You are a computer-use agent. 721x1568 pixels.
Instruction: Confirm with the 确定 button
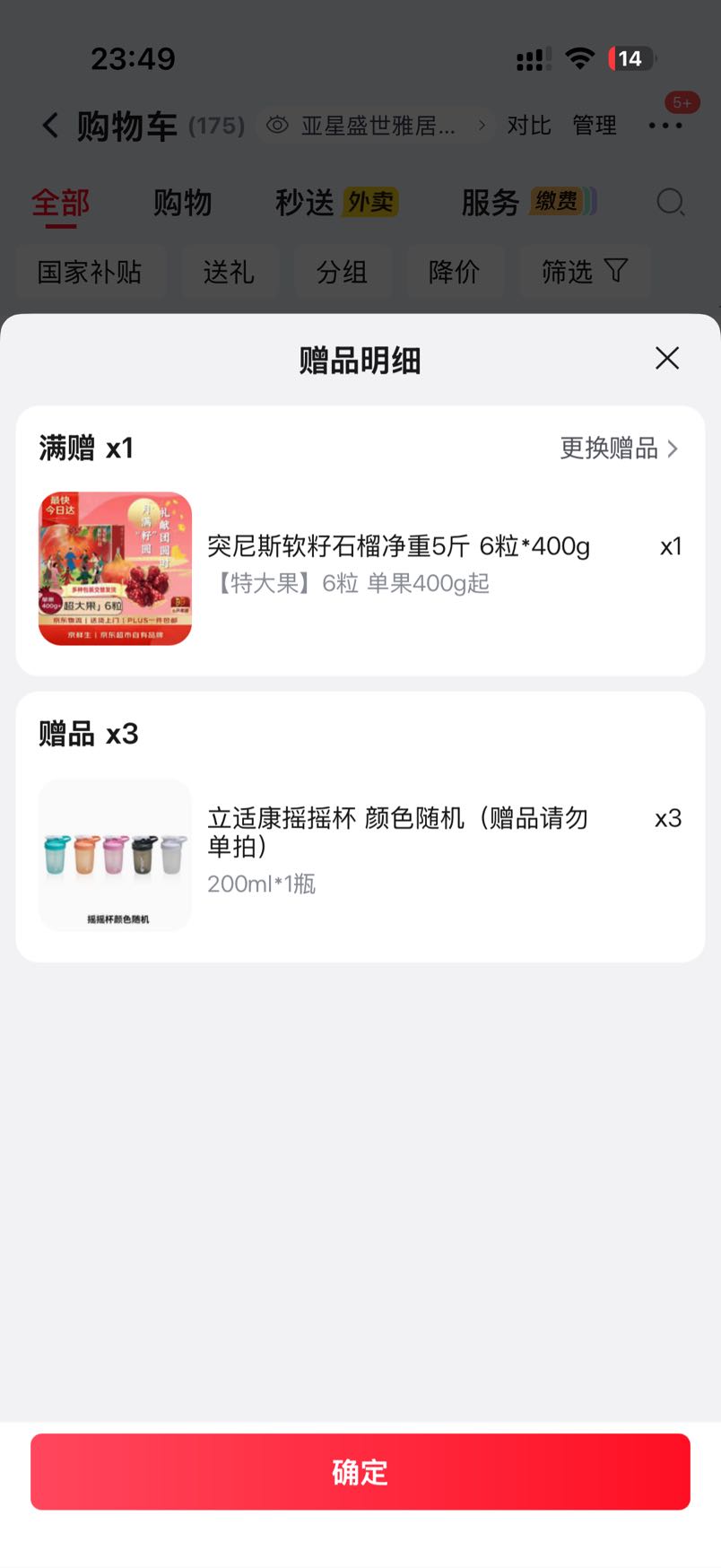tap(360, 1471)
